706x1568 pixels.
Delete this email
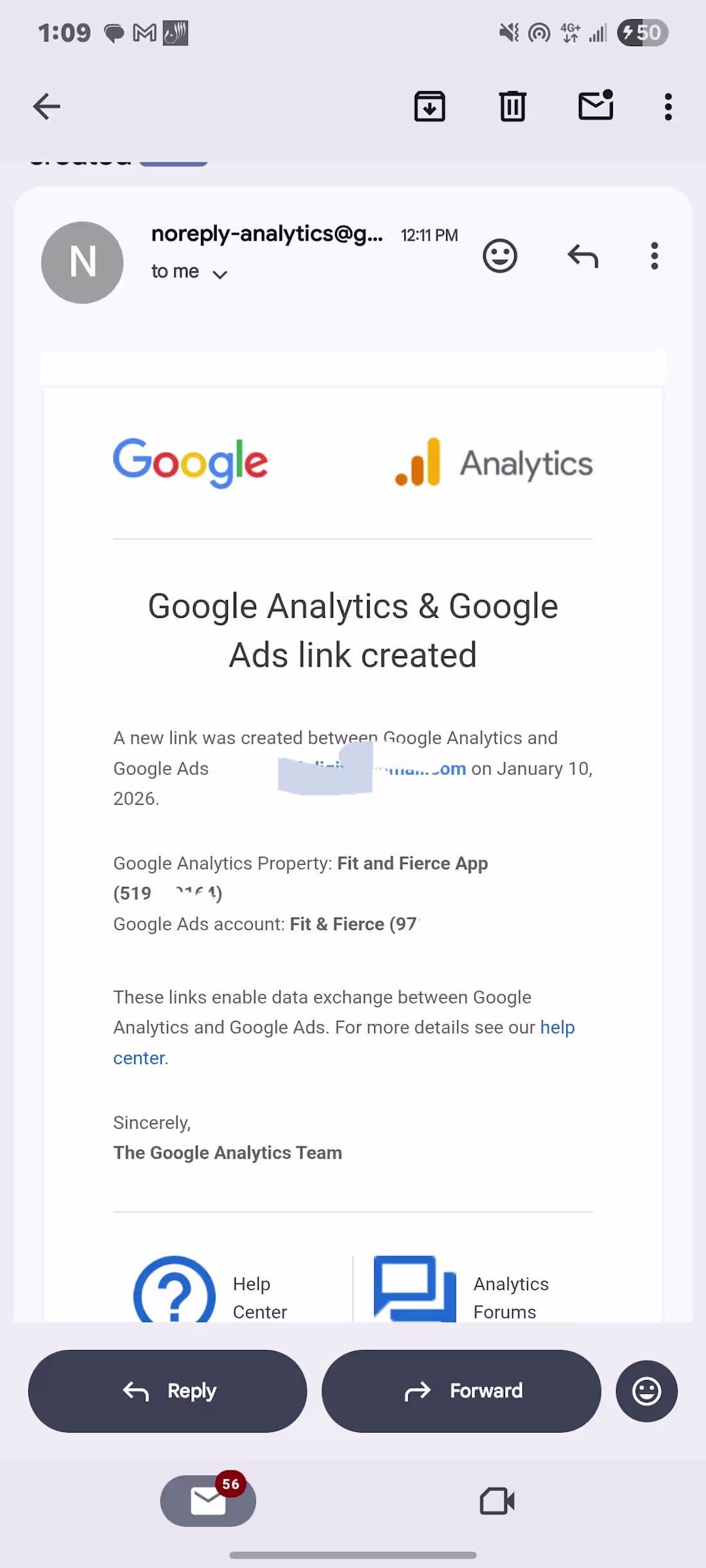tap(512, 107)
